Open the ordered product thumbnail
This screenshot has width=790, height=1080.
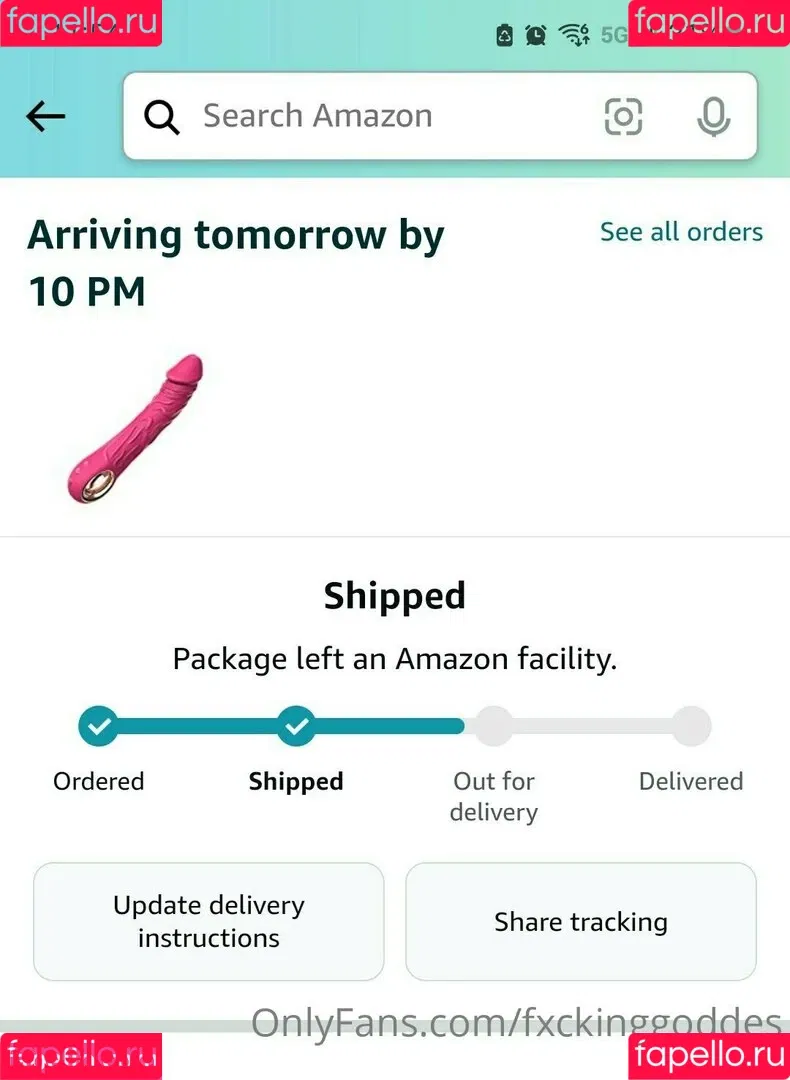[x=136, y=427]
